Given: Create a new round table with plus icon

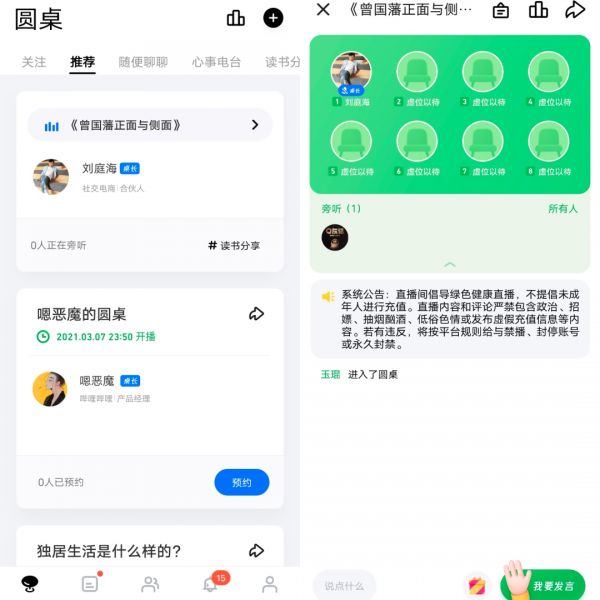Looking at the screenshot, I should pyautogui.click(x=273, y=17).
